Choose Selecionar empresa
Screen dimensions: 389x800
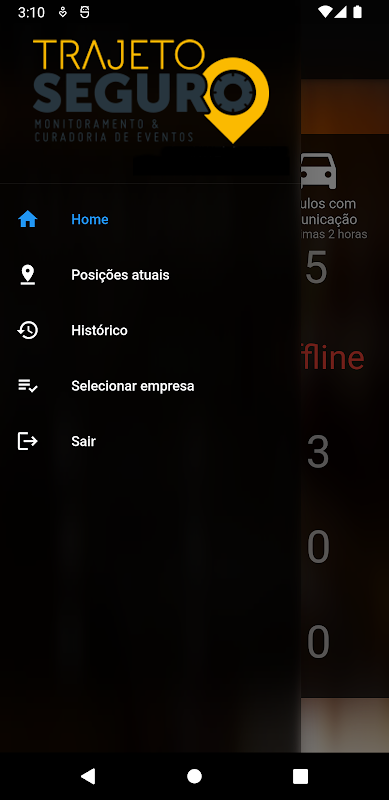(150, 386)
